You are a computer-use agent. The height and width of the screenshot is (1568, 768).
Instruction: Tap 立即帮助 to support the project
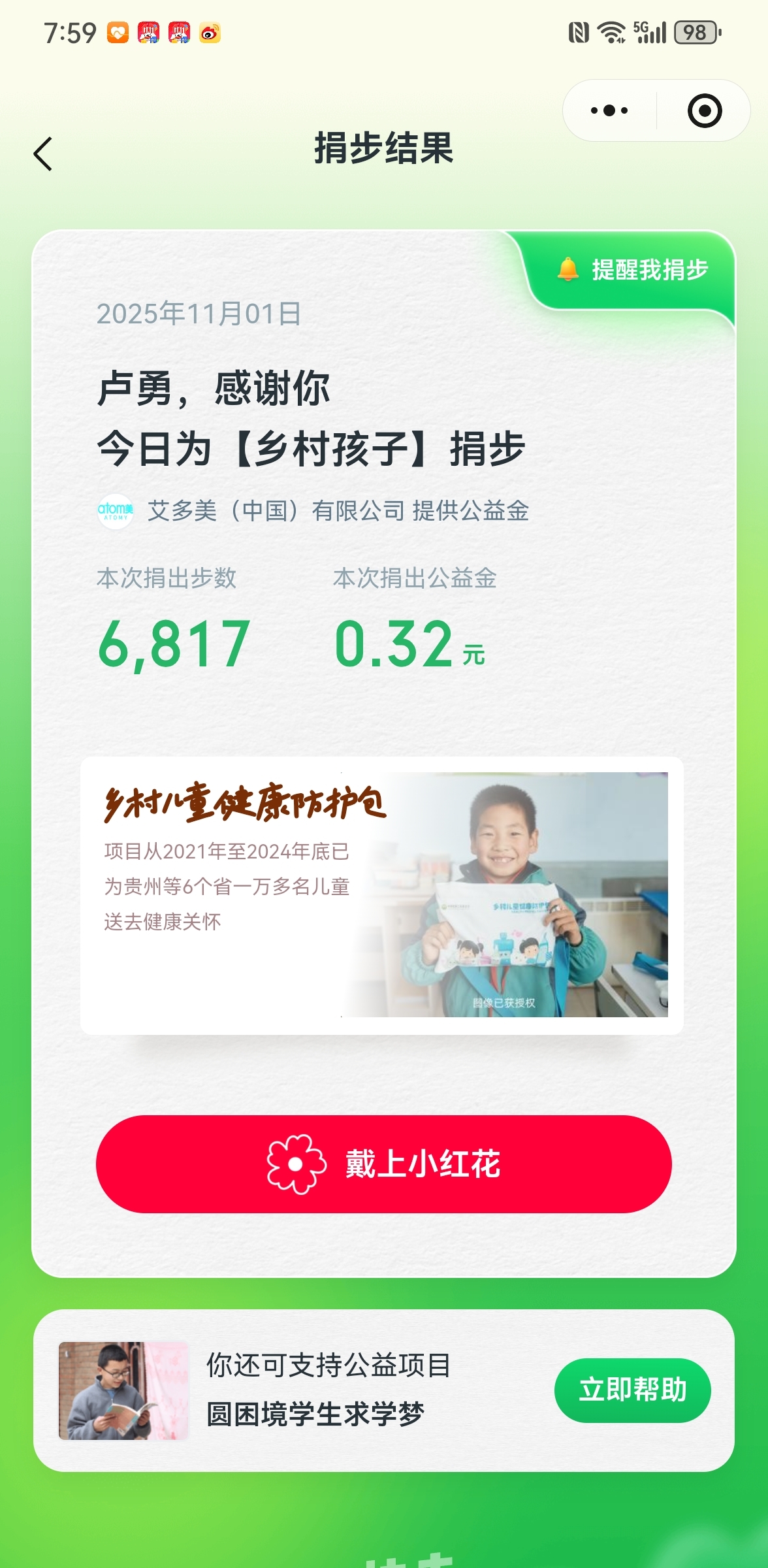click(x=632, y=1390)
